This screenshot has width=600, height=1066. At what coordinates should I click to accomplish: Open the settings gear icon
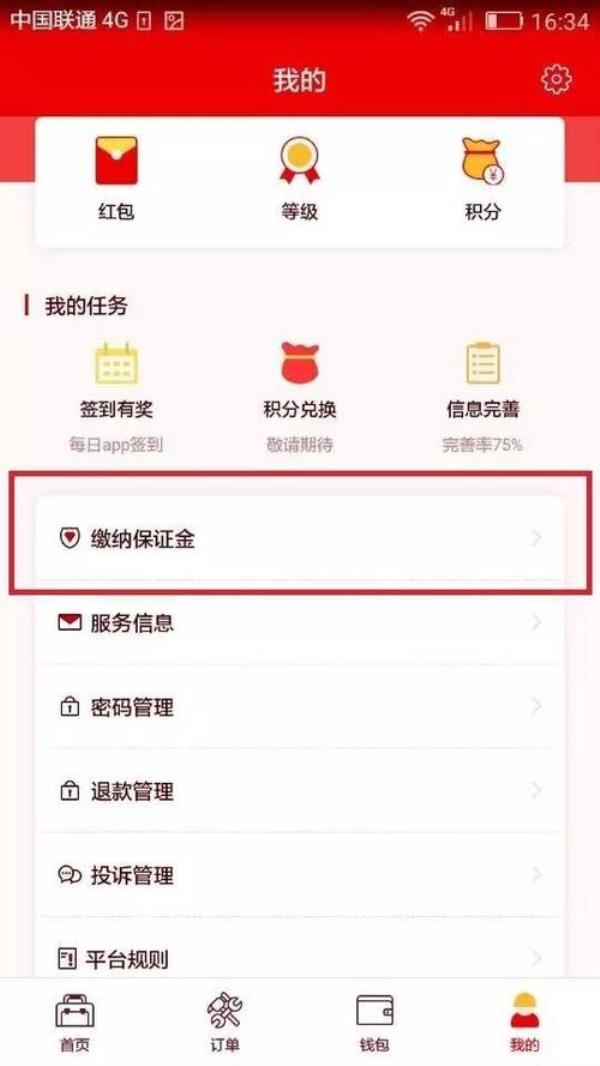556,79
